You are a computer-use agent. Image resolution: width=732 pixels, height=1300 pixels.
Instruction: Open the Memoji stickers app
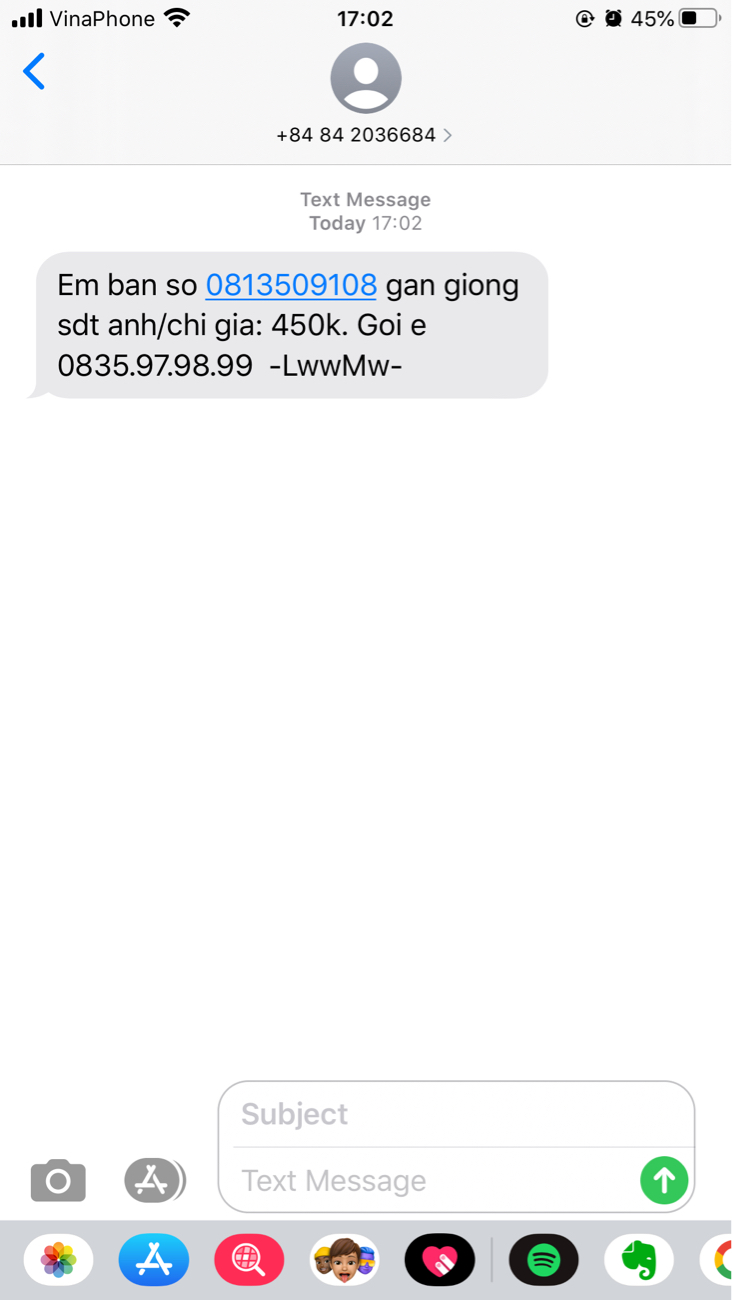[x=345, y=1260]
